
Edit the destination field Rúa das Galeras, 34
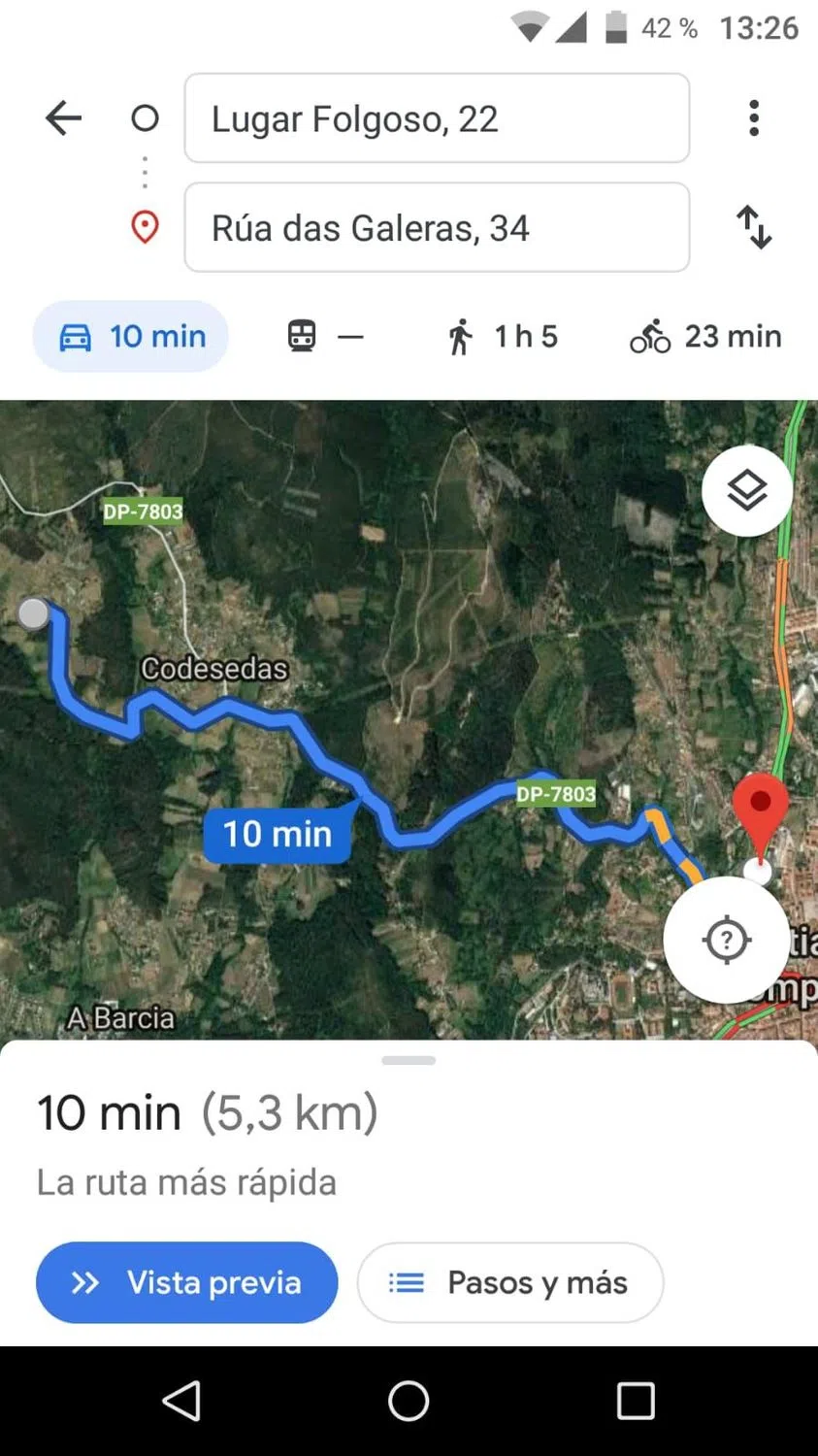coord(437,228)
